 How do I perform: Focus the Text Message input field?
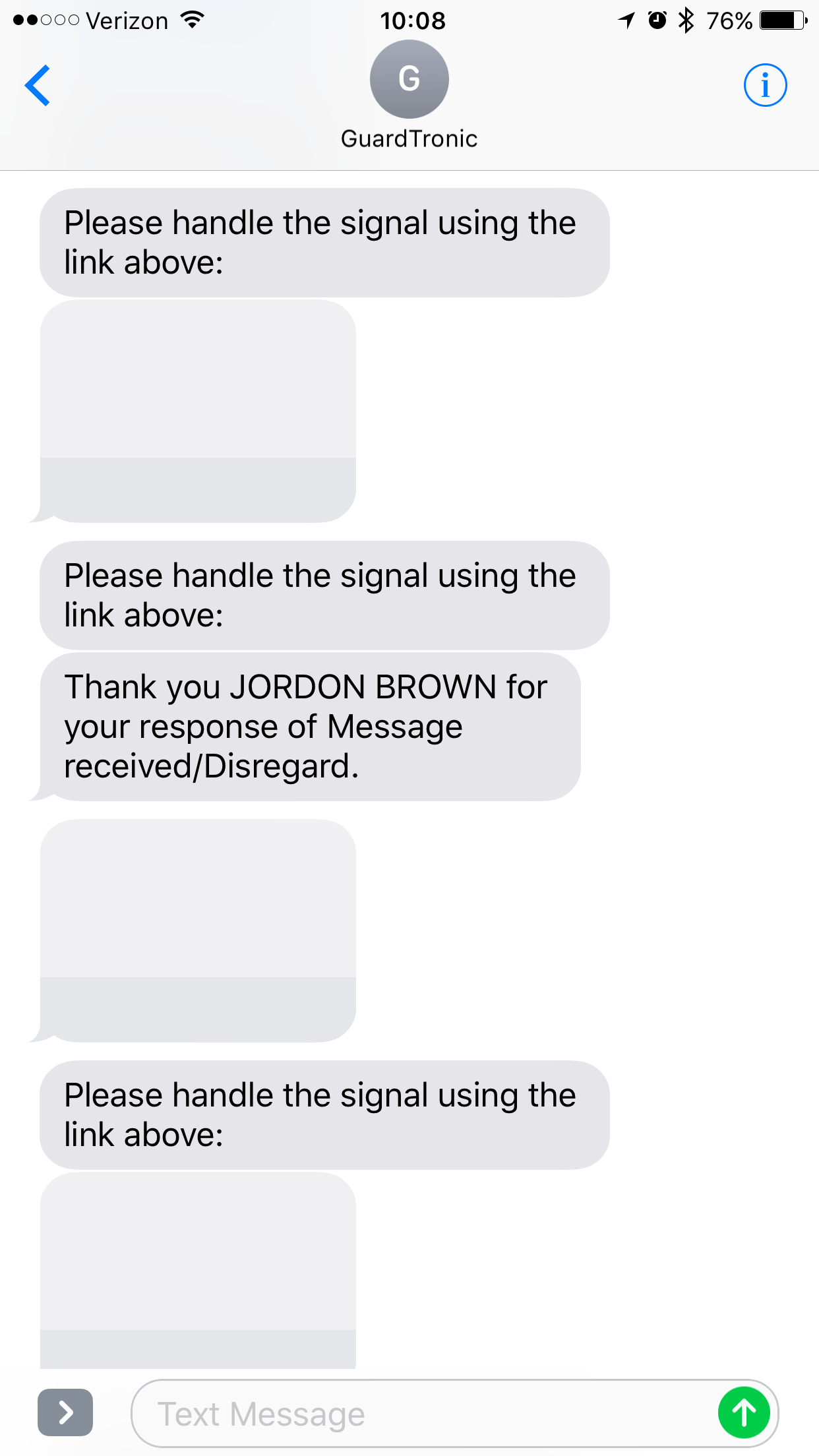(422, 1413)
